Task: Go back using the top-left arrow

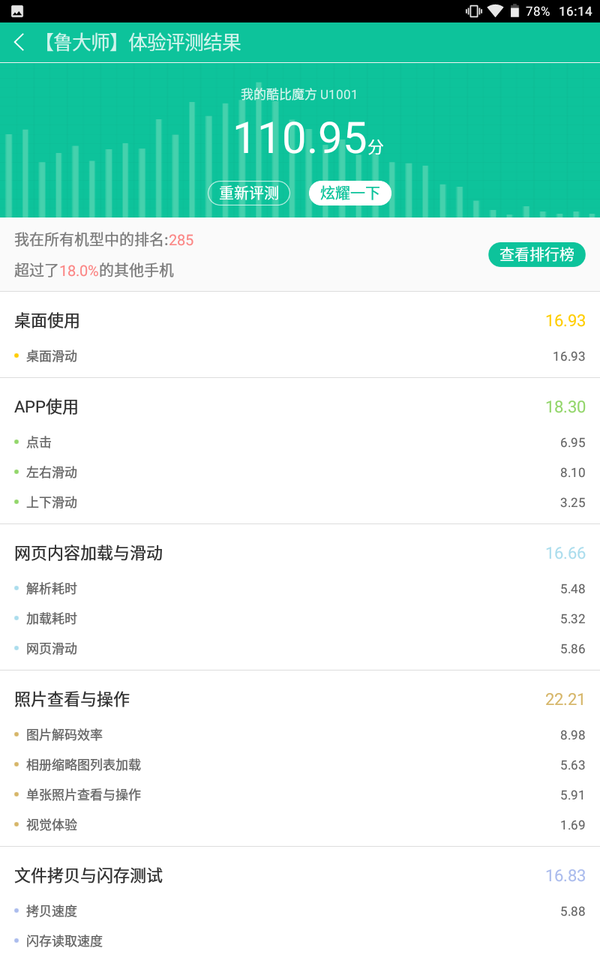Action: (x=19, y=43)
